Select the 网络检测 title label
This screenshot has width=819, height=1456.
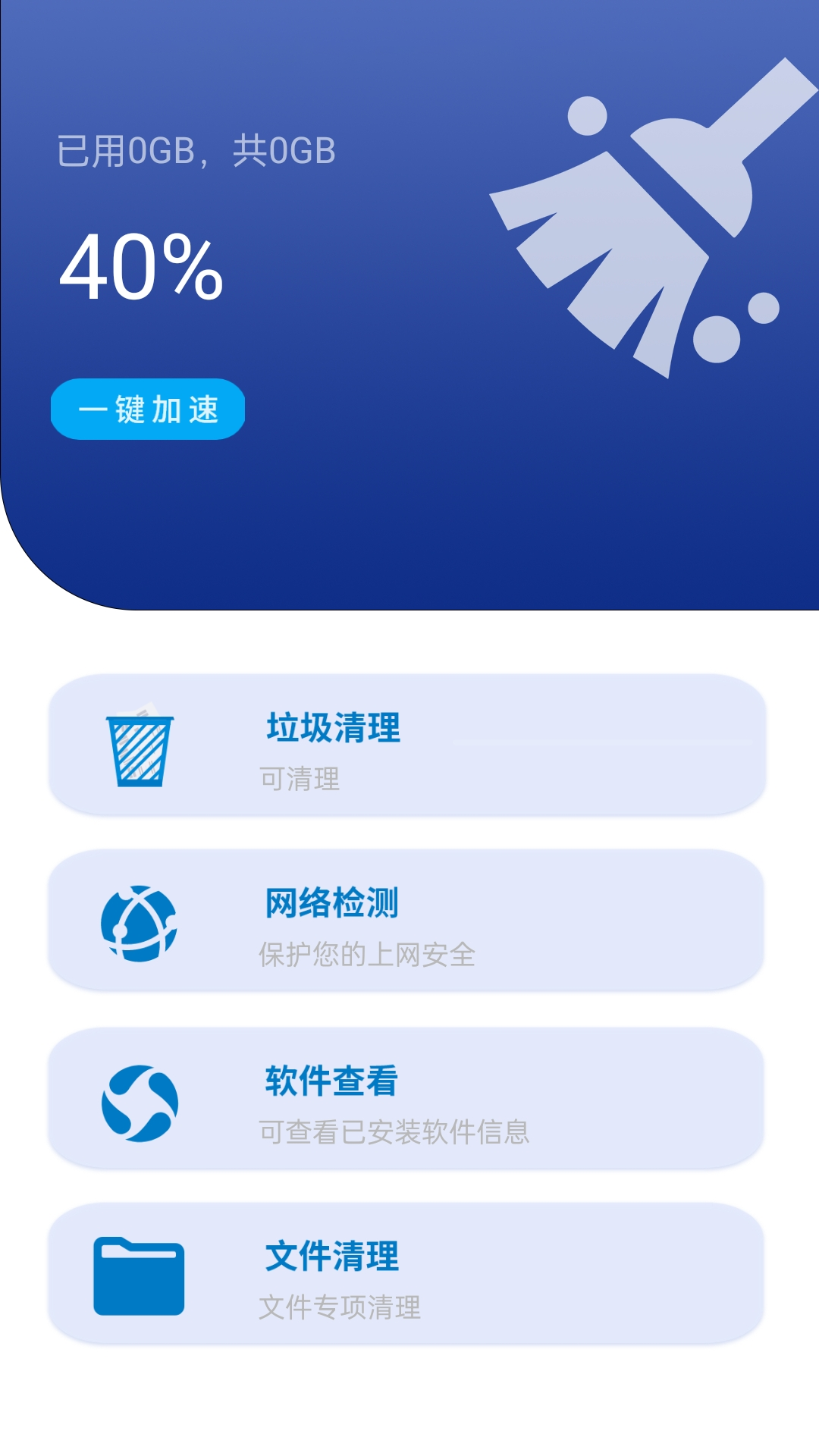click(332, 904)
